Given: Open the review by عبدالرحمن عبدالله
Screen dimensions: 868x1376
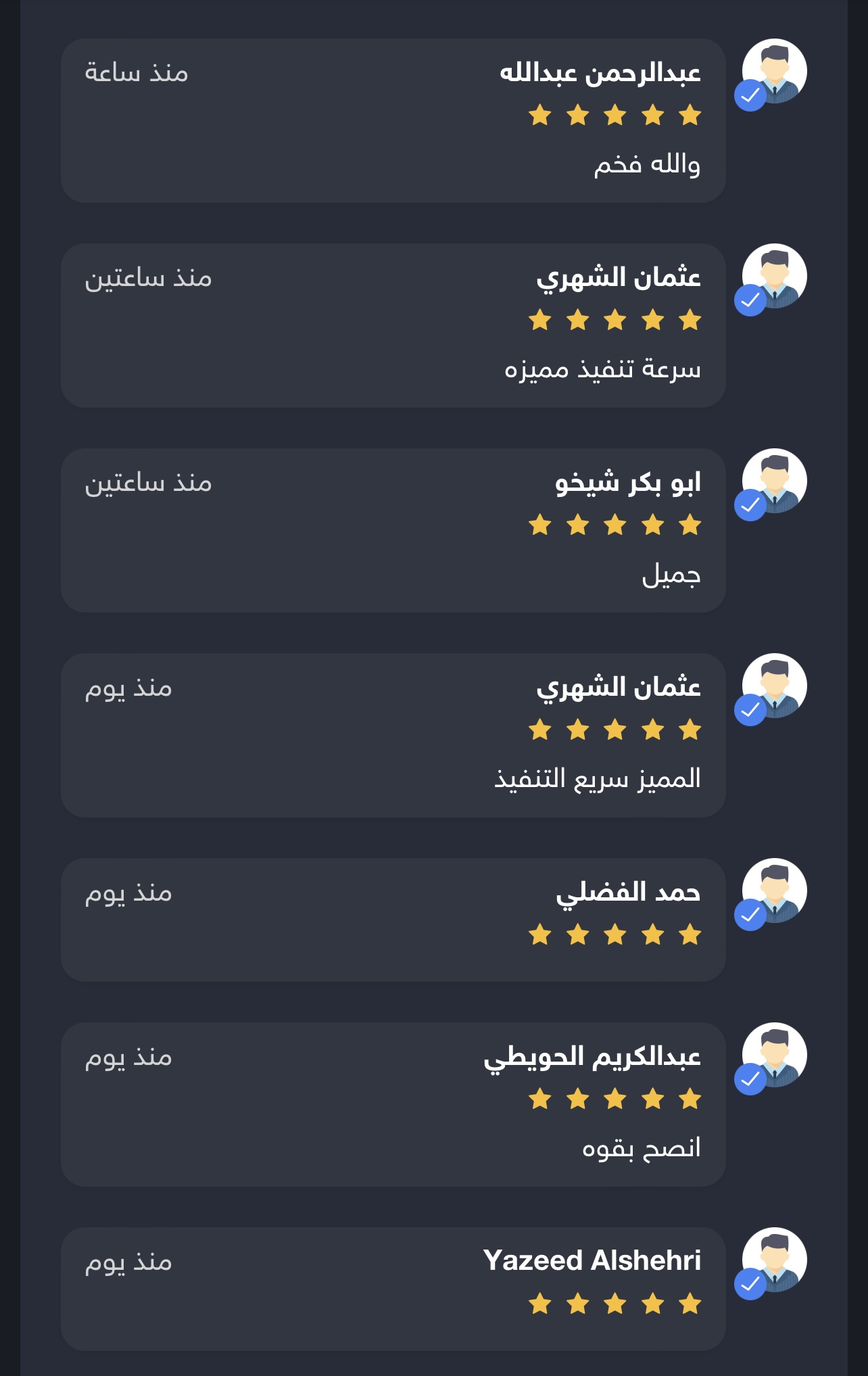Looking at the screenshot, I should 393,121.
